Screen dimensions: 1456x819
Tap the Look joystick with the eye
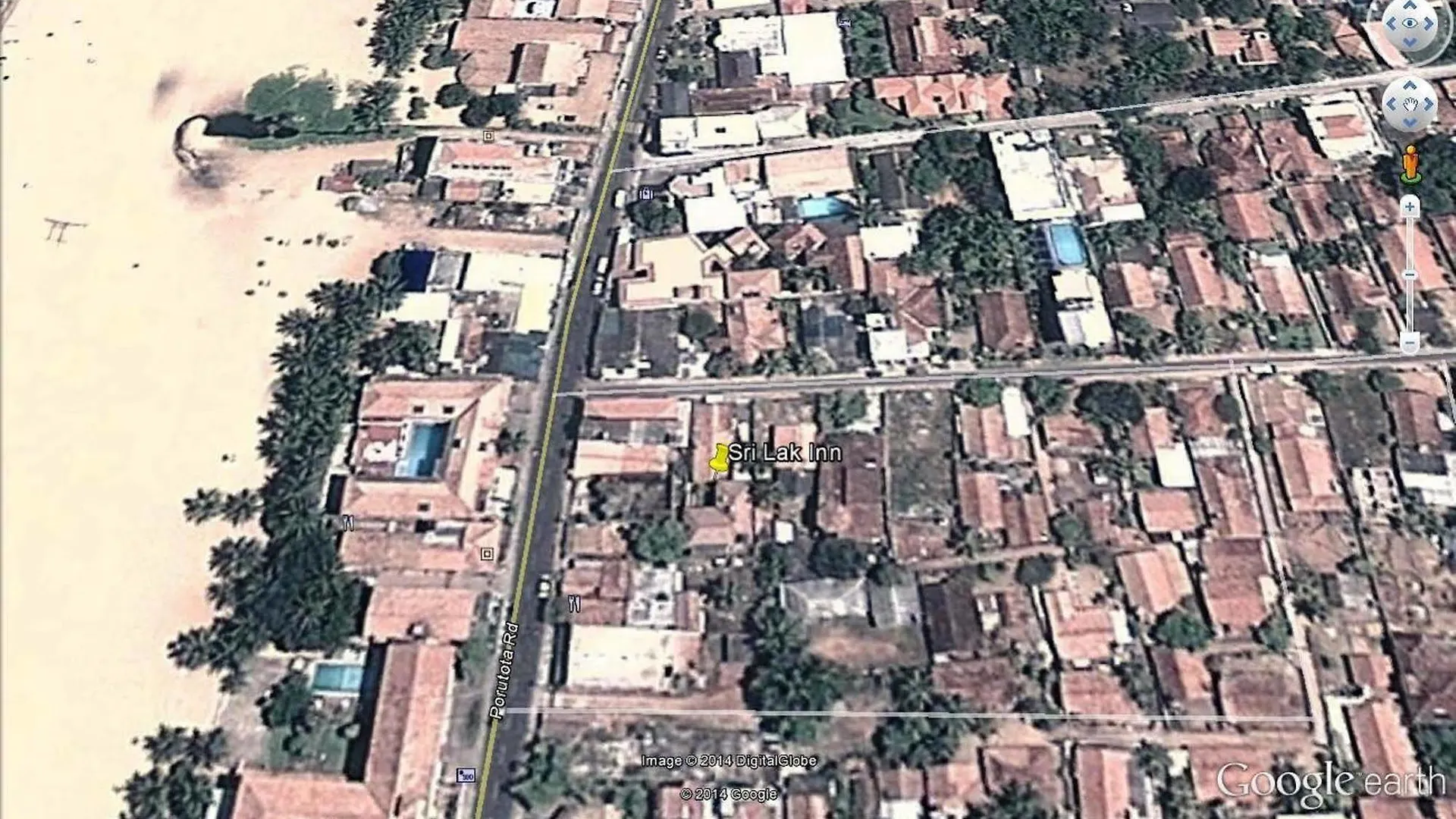pos(1410,24)
